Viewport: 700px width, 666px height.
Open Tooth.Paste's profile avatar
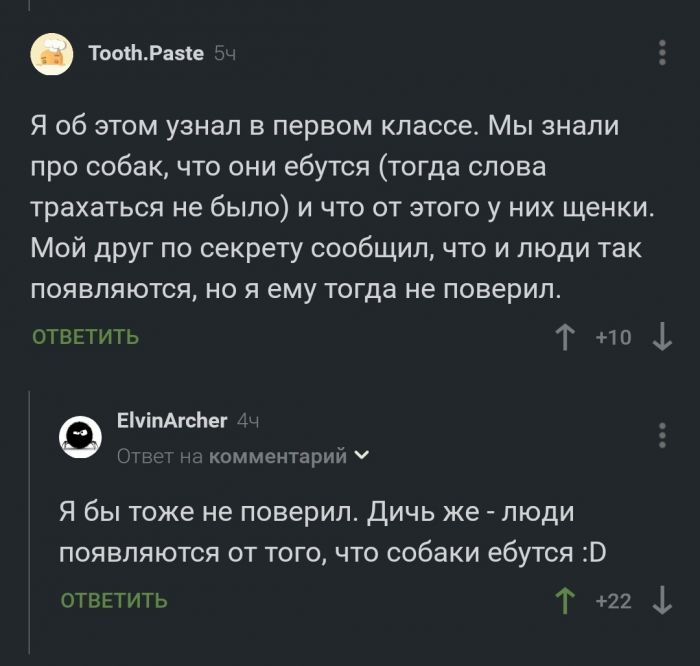51,54
